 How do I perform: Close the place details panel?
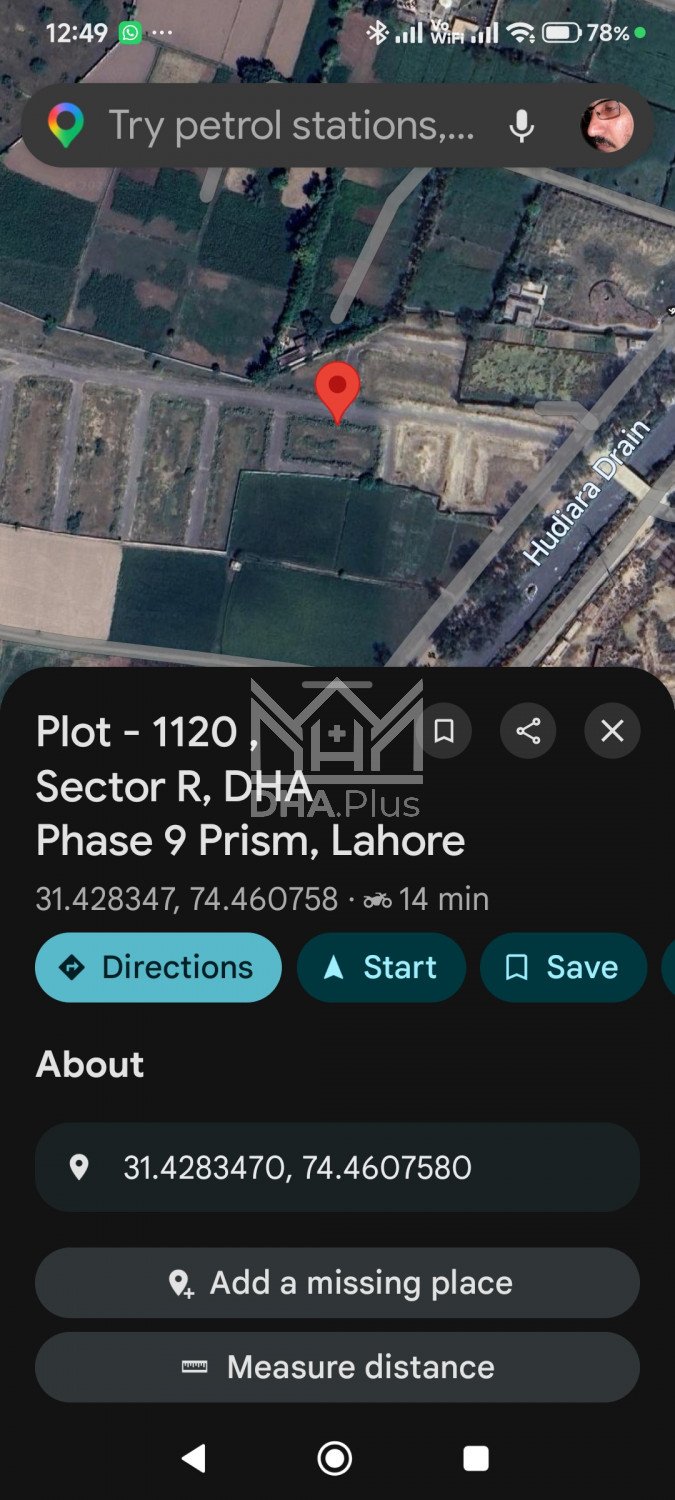point(612,732)
